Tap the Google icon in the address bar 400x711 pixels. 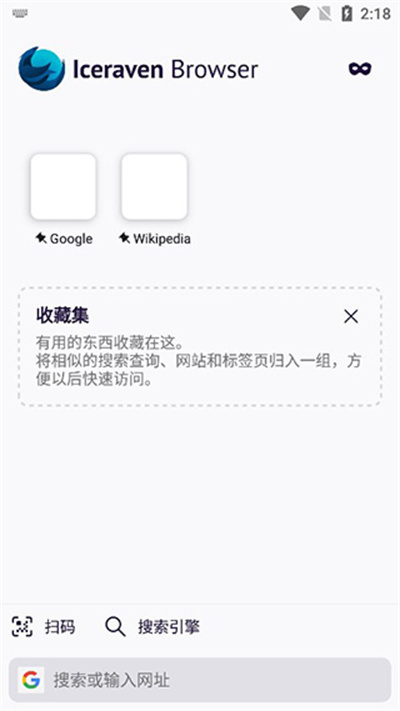(x=31, y=680)
